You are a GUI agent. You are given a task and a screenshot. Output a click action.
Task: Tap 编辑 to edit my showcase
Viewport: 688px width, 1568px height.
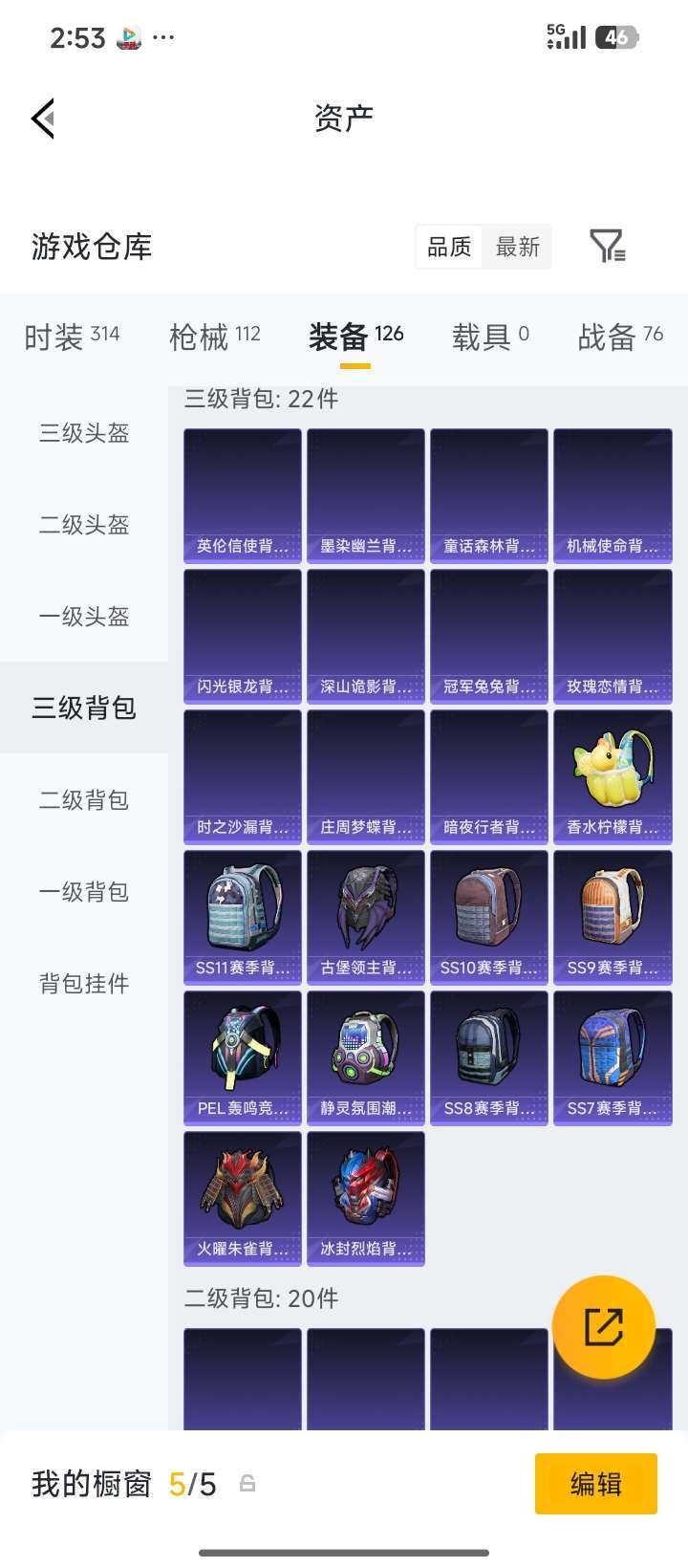pos(596,1484)
